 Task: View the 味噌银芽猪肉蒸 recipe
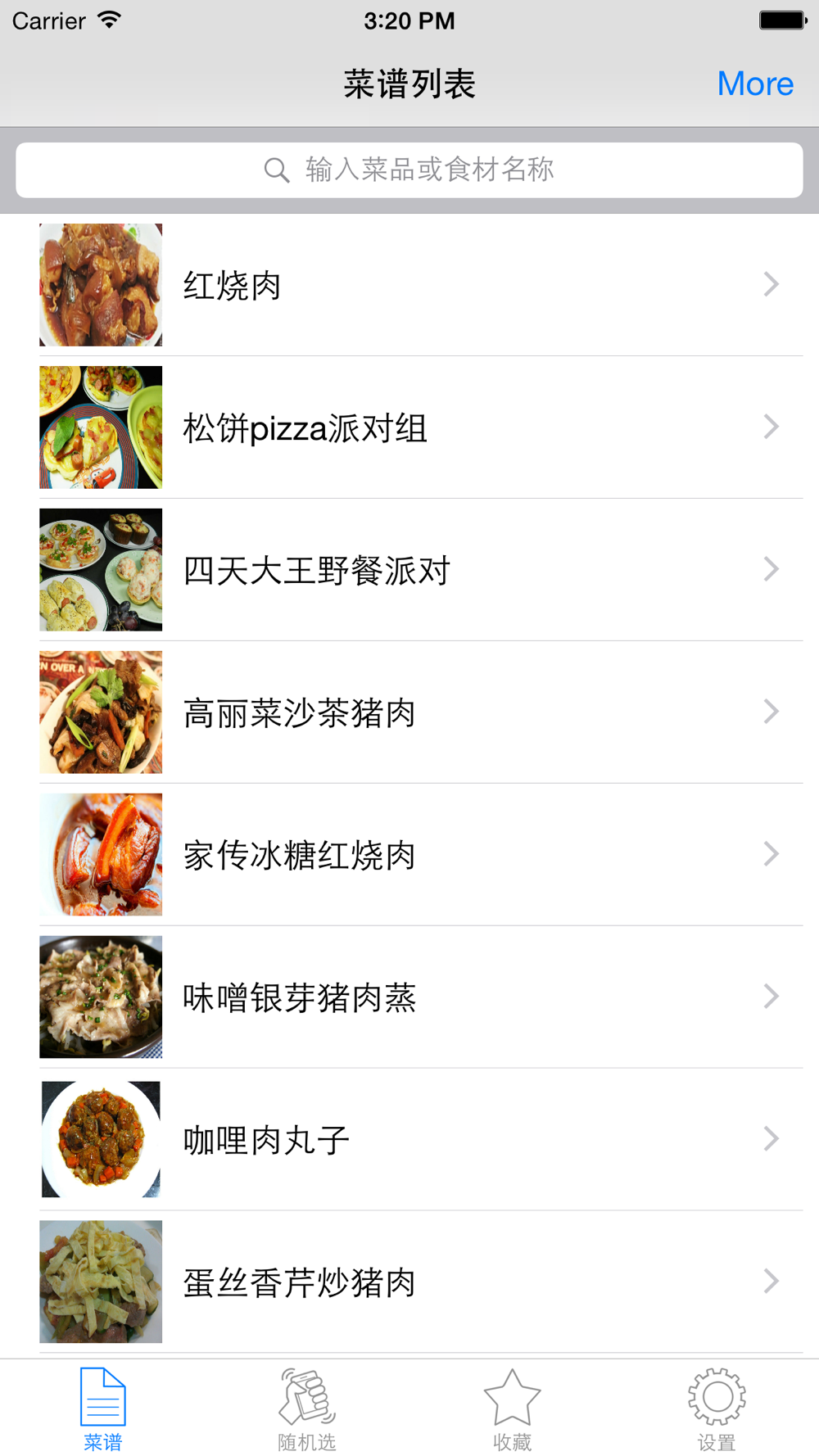pos(409,997)
